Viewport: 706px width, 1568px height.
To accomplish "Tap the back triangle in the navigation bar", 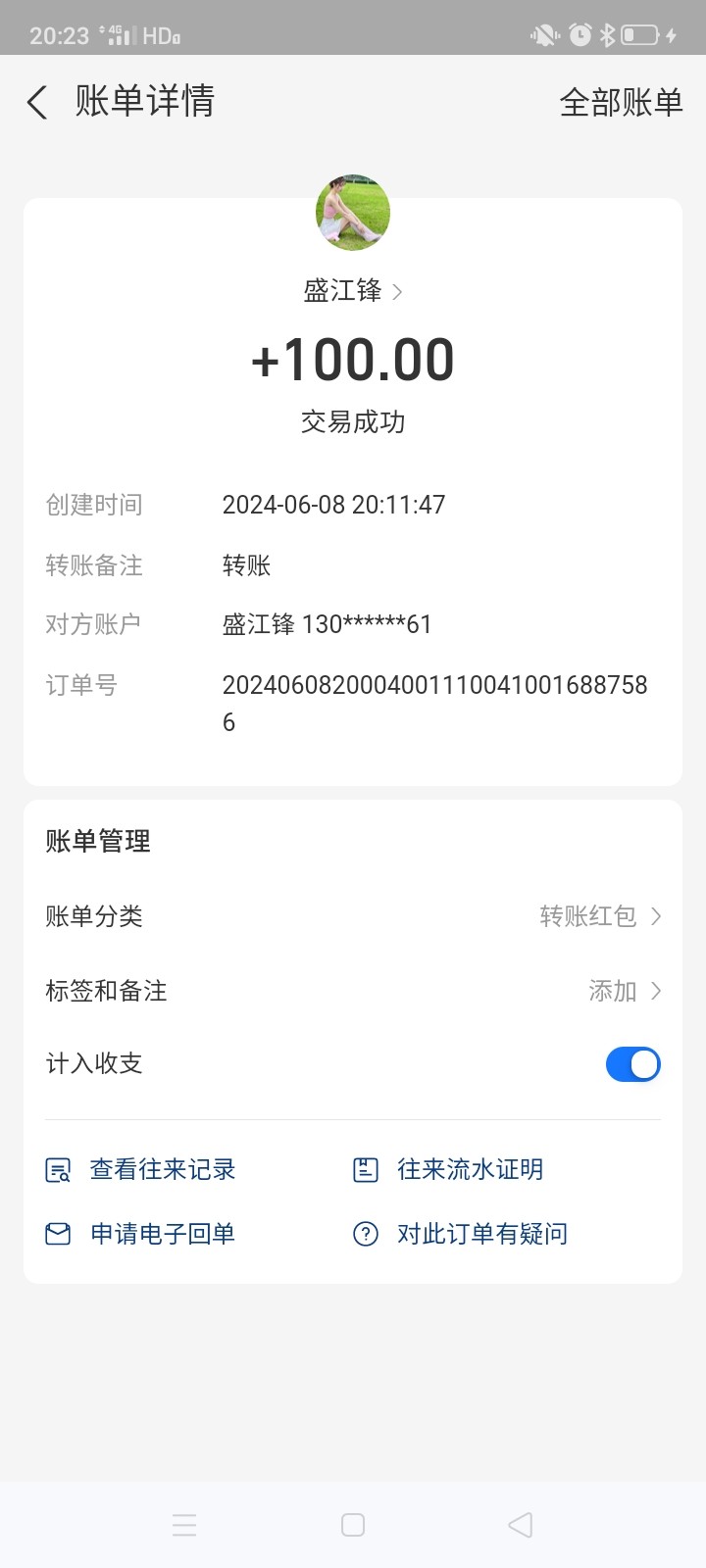I will point(519,1525).
